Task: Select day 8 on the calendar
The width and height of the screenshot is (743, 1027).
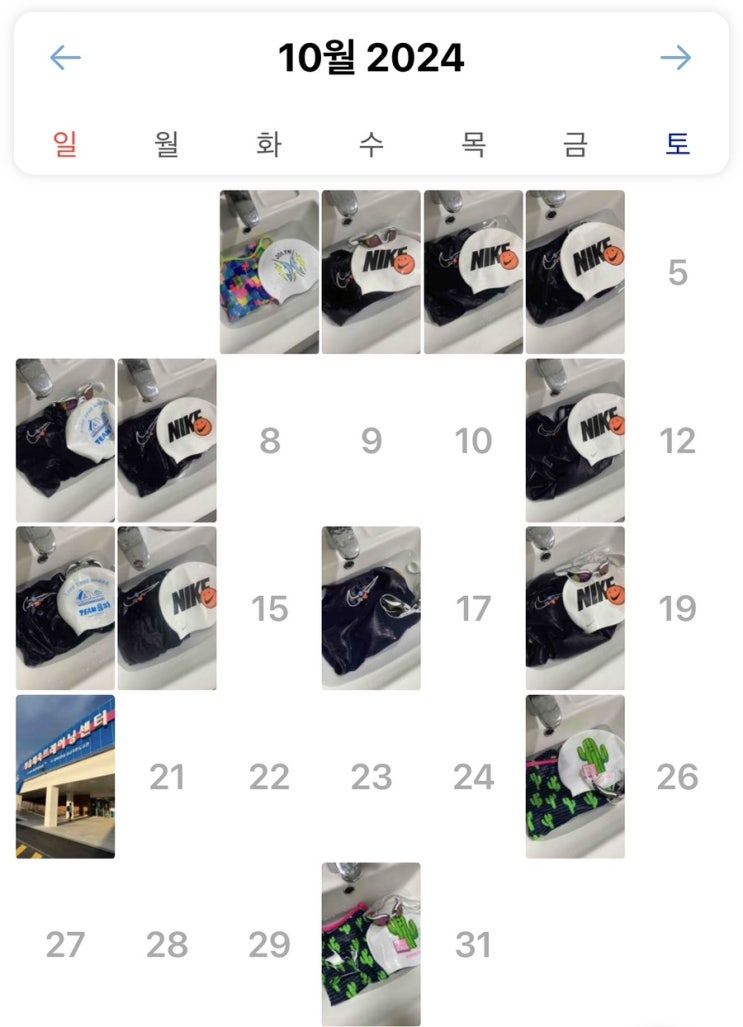Action: (x=269, y=440)
